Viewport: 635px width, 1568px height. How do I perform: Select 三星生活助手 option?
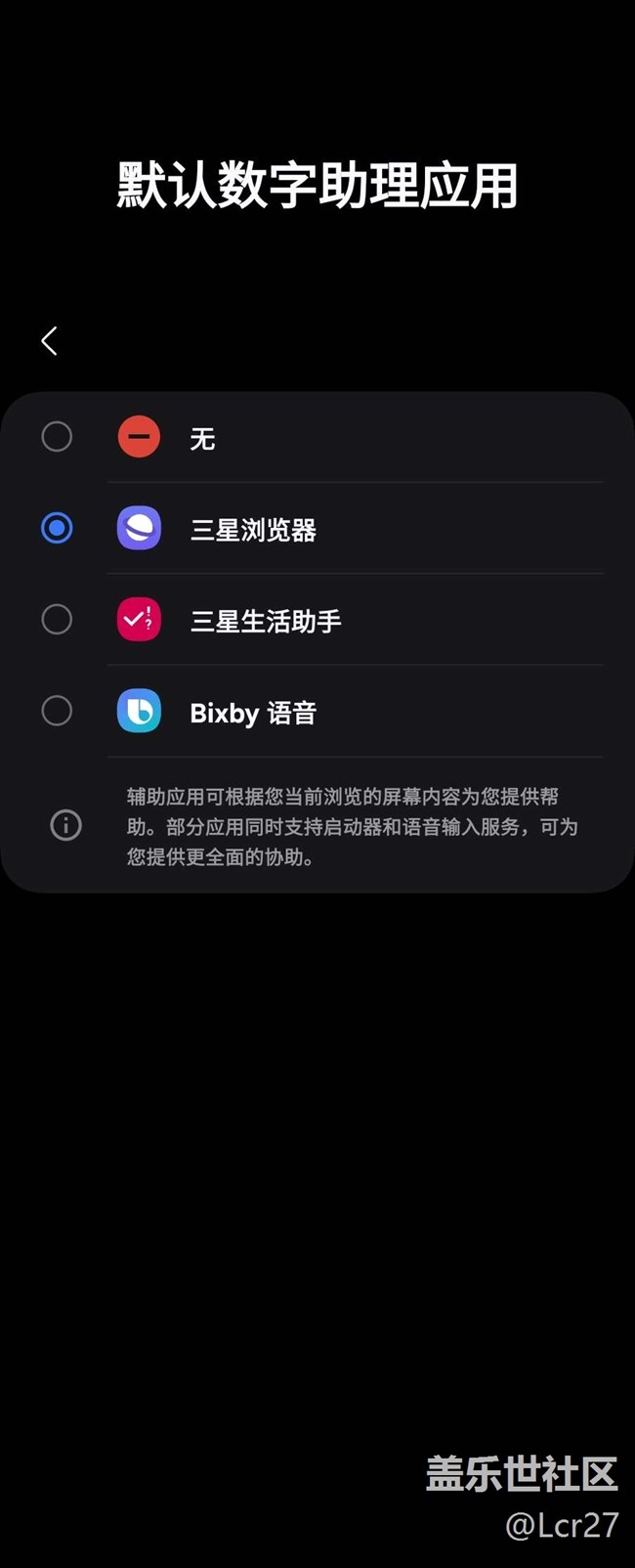click(57, 620)
